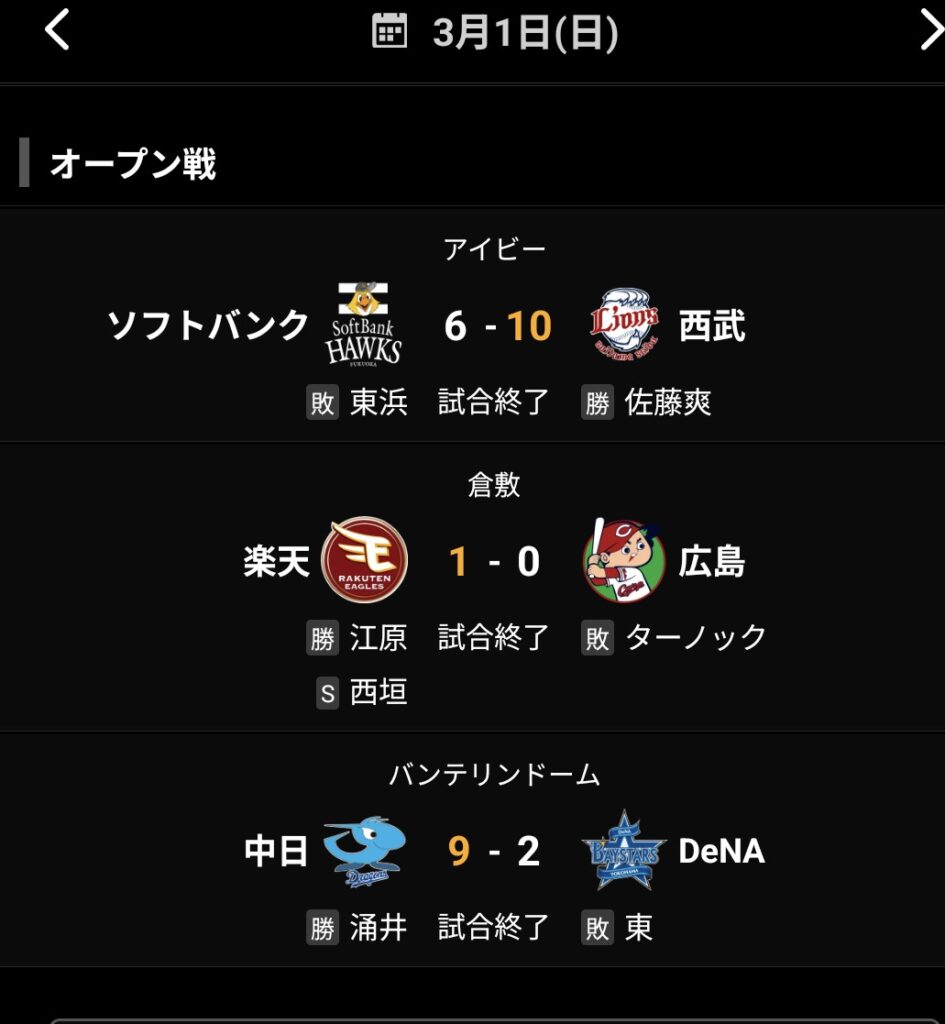
Task: Open the calendar date picker
Action: click(391, 32)
